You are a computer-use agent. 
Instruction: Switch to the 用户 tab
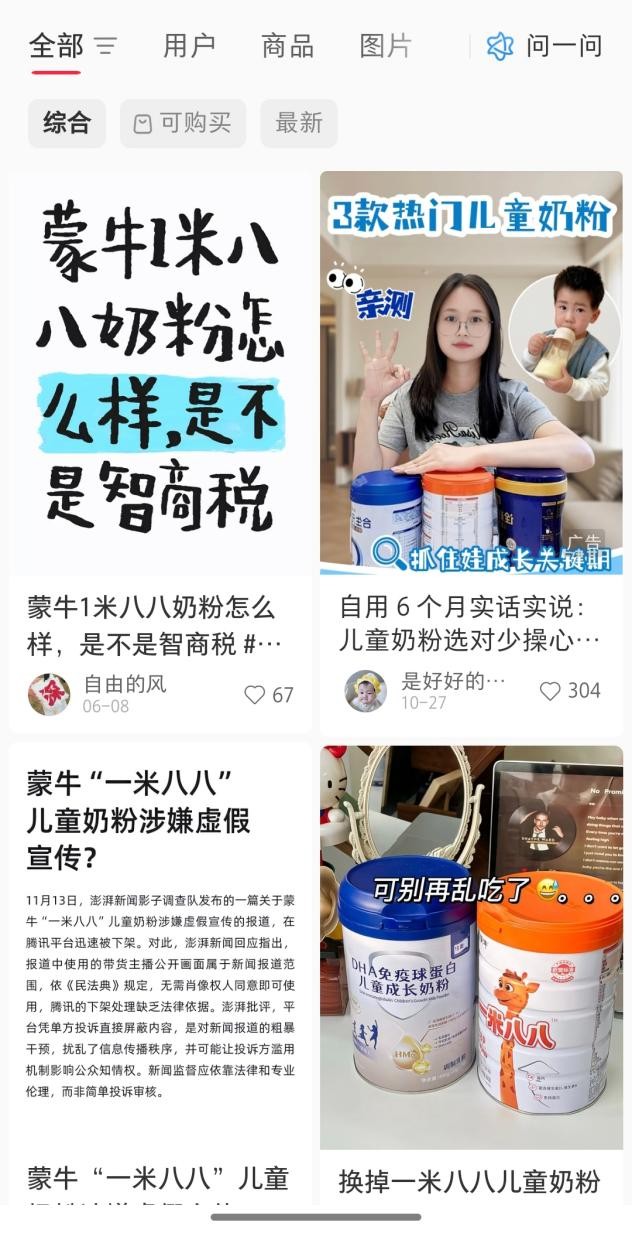click(189, 46)
